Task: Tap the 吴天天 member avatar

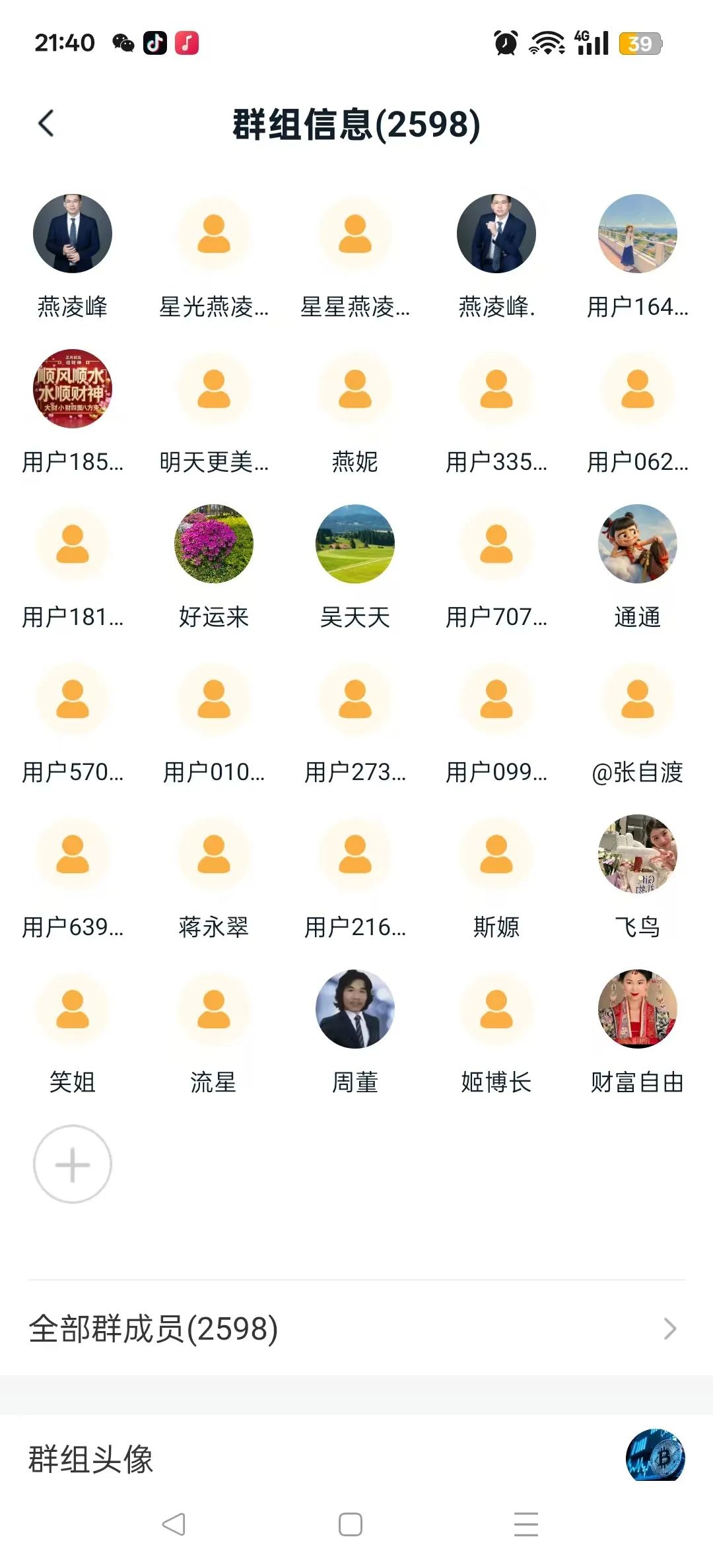Action: click(x=355, y=543)
